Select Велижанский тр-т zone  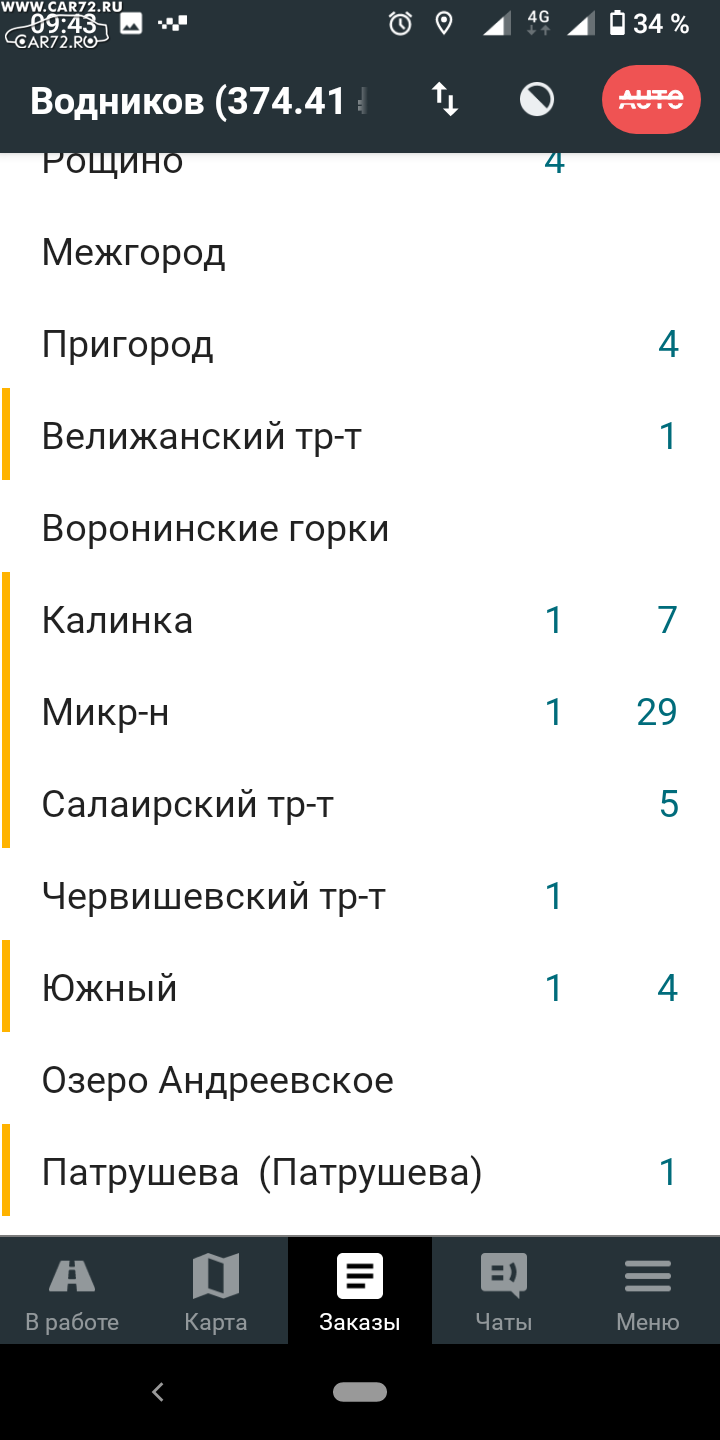(x=360, y=437)
